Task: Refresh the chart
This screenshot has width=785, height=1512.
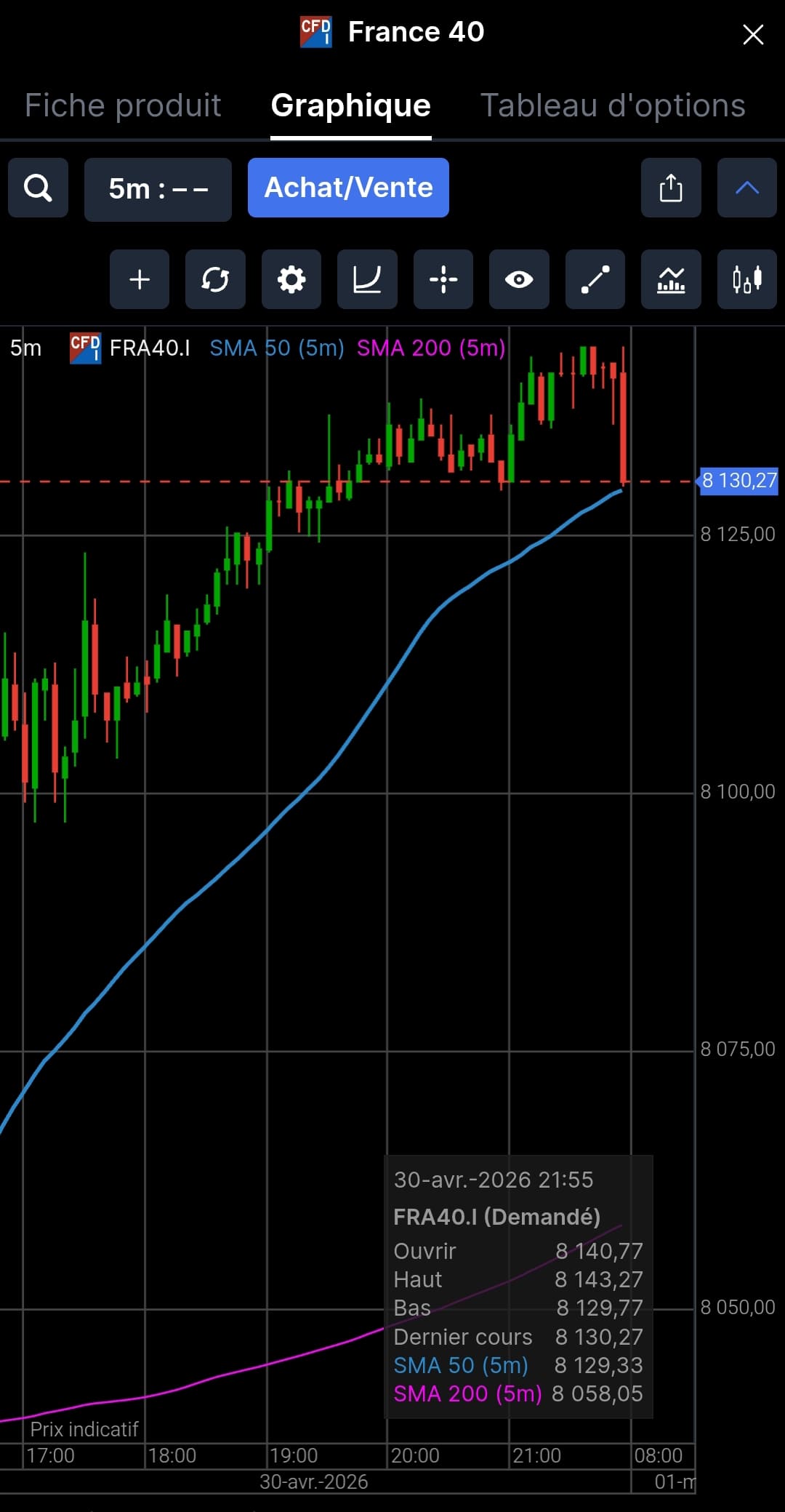Action: (215, 279)
